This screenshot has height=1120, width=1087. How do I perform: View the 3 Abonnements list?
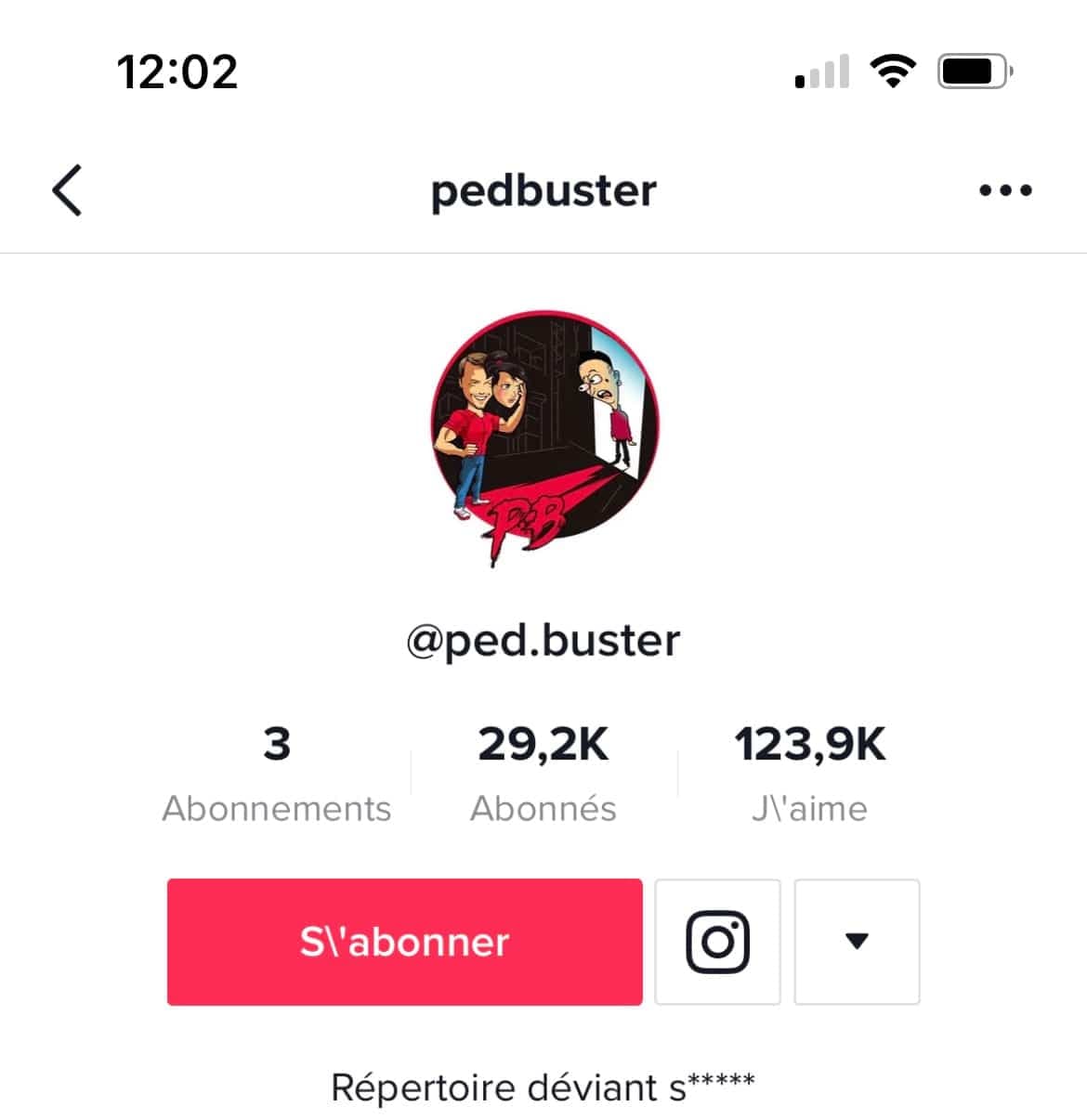tap(276, 773)
